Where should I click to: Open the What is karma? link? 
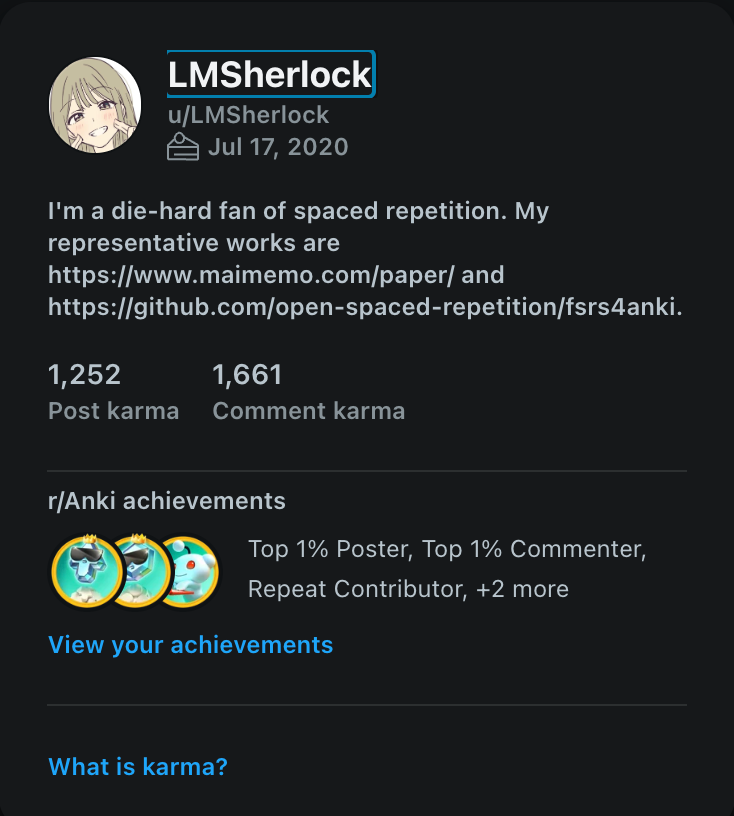pyautogui.click(x=138, y=767)
